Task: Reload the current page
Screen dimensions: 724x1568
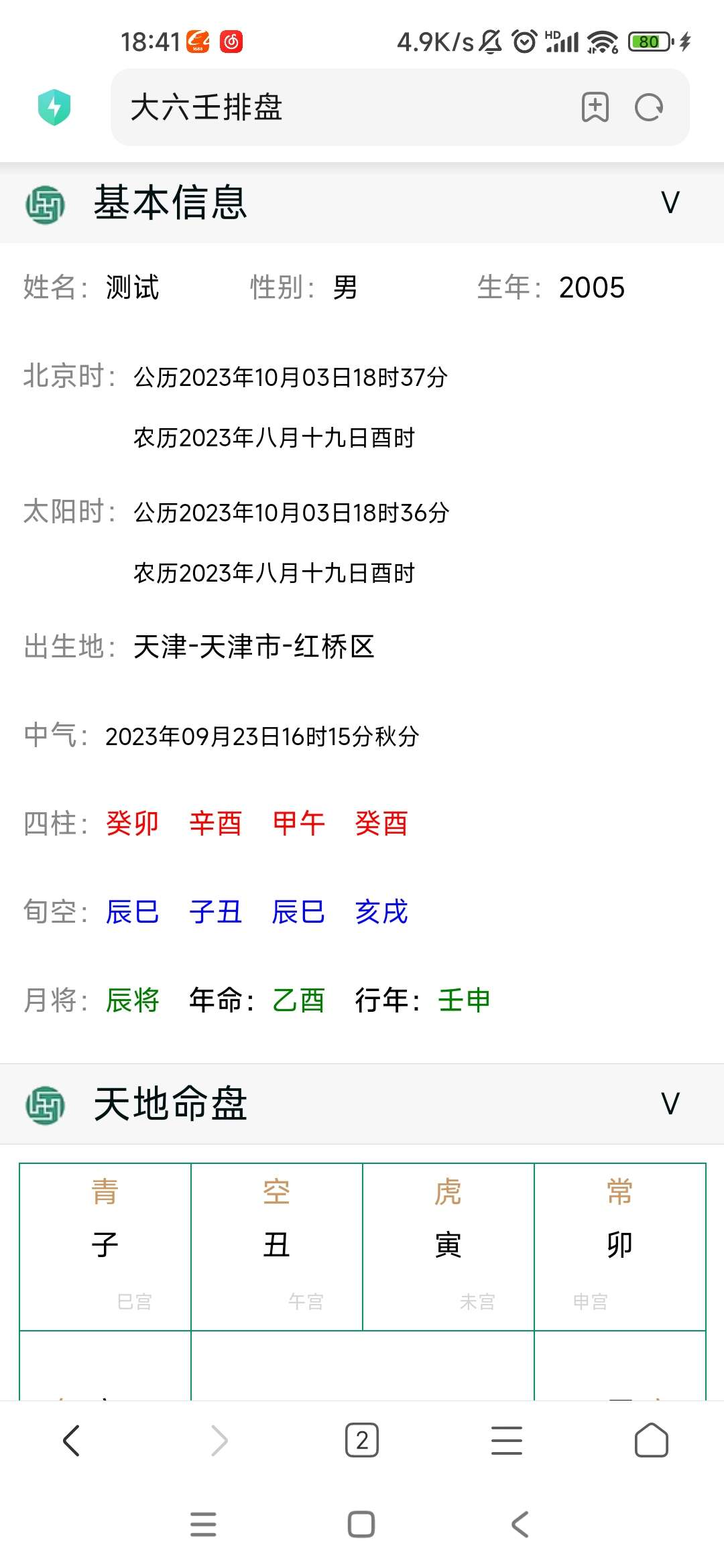Action: [x=649, y=107]
